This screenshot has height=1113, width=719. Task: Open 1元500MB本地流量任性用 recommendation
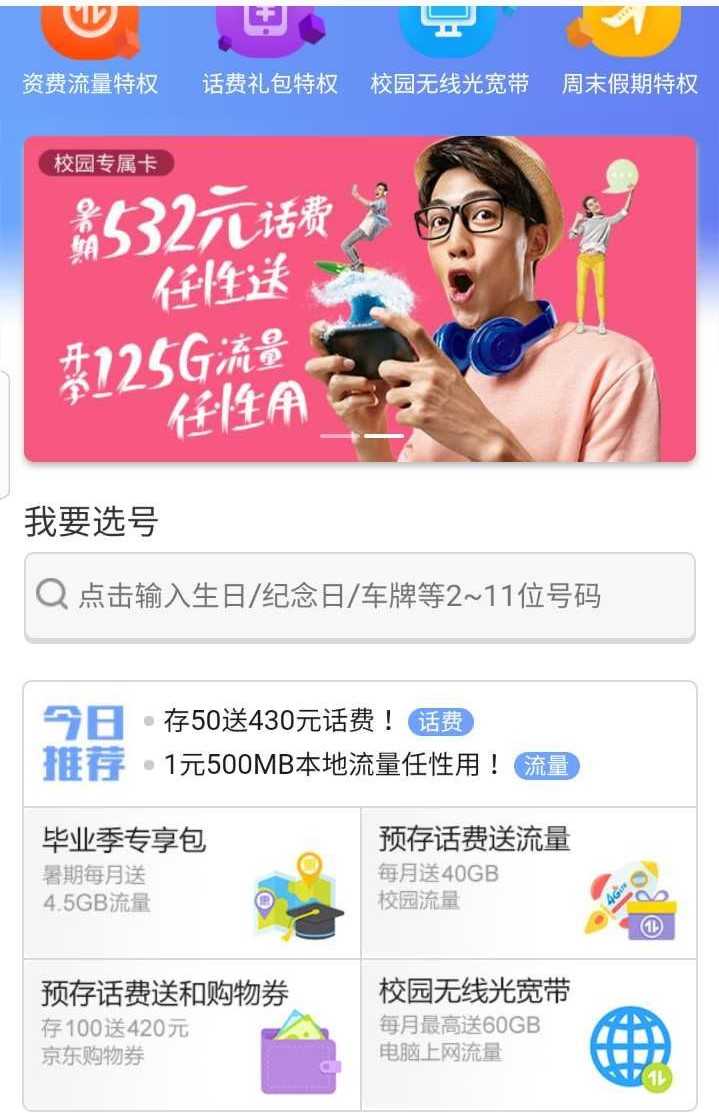(335, 766)
